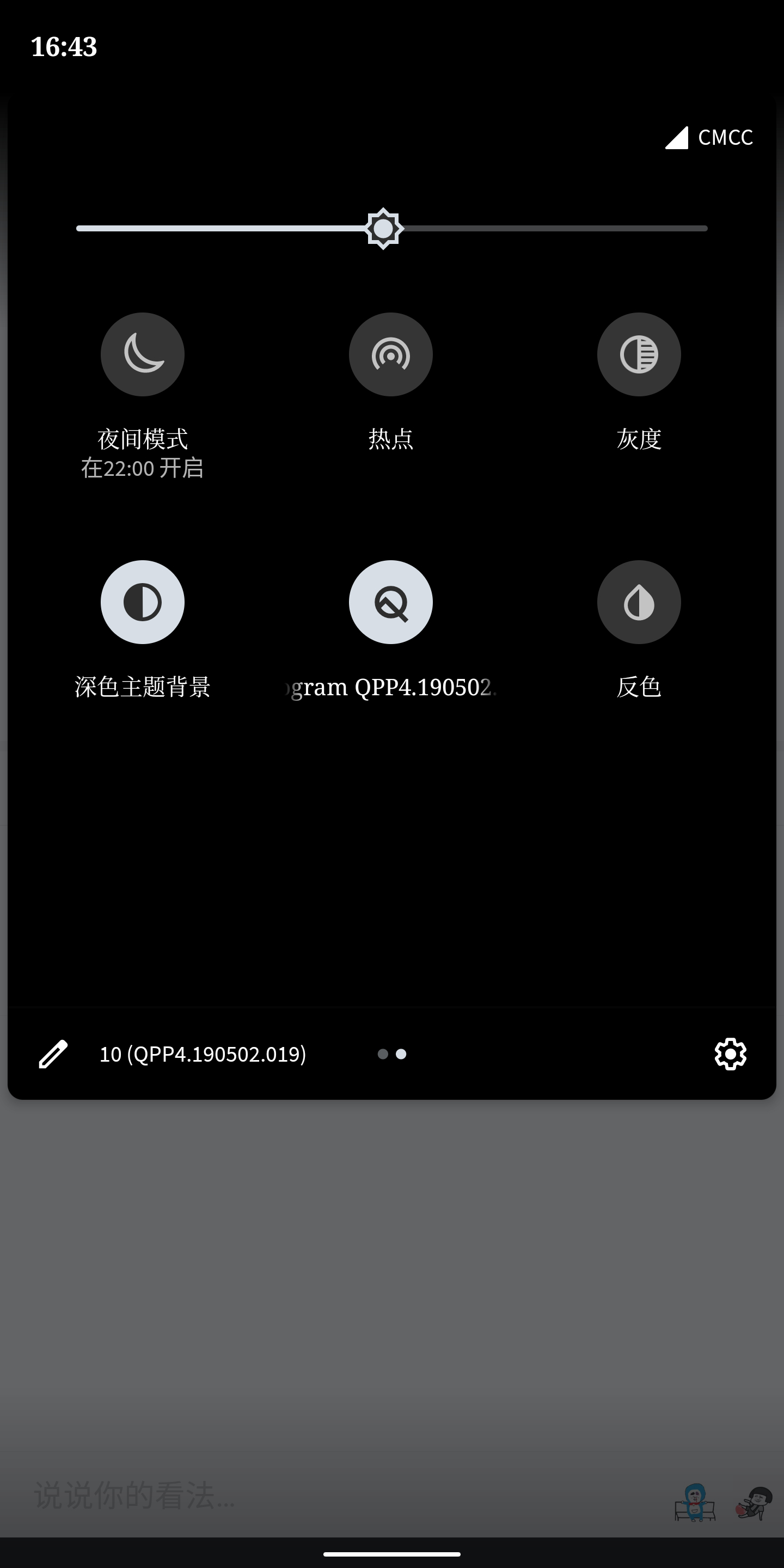
Task: Turn off the 深色主题背景 dark theme tile
Action: 143,602
